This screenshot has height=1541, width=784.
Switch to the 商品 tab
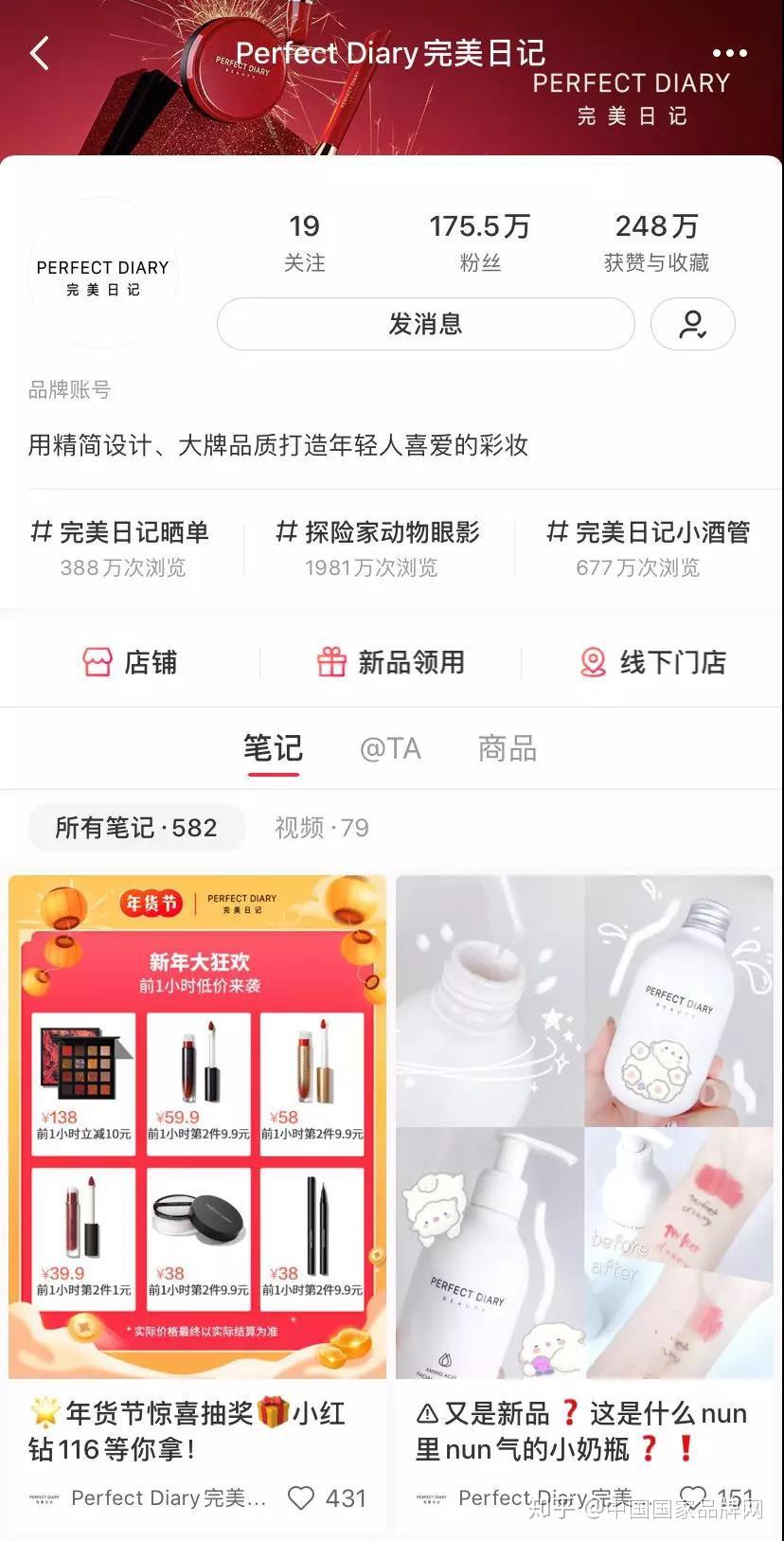click(507, 748)
